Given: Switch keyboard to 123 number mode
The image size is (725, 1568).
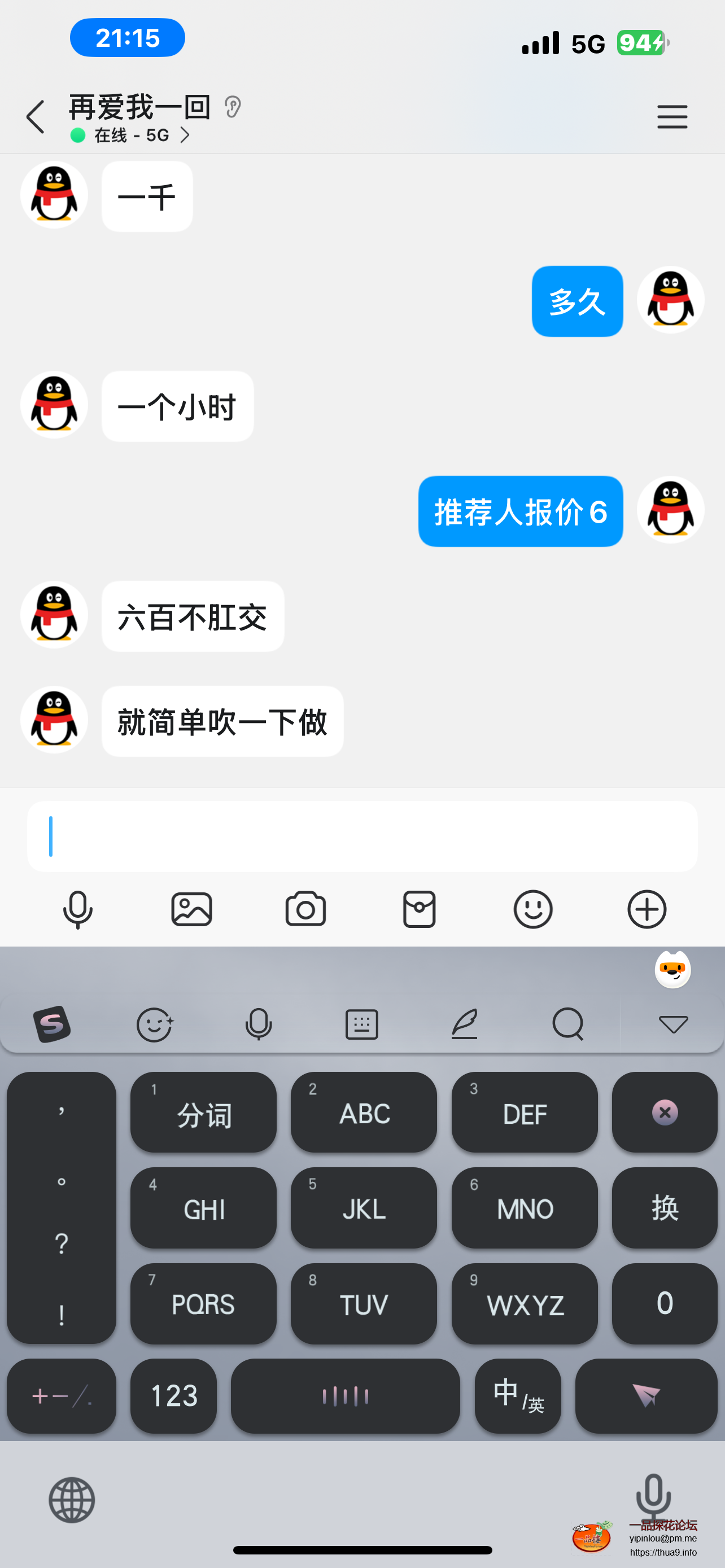Looking at the screenshot, I should click(x=173, y=1396).
